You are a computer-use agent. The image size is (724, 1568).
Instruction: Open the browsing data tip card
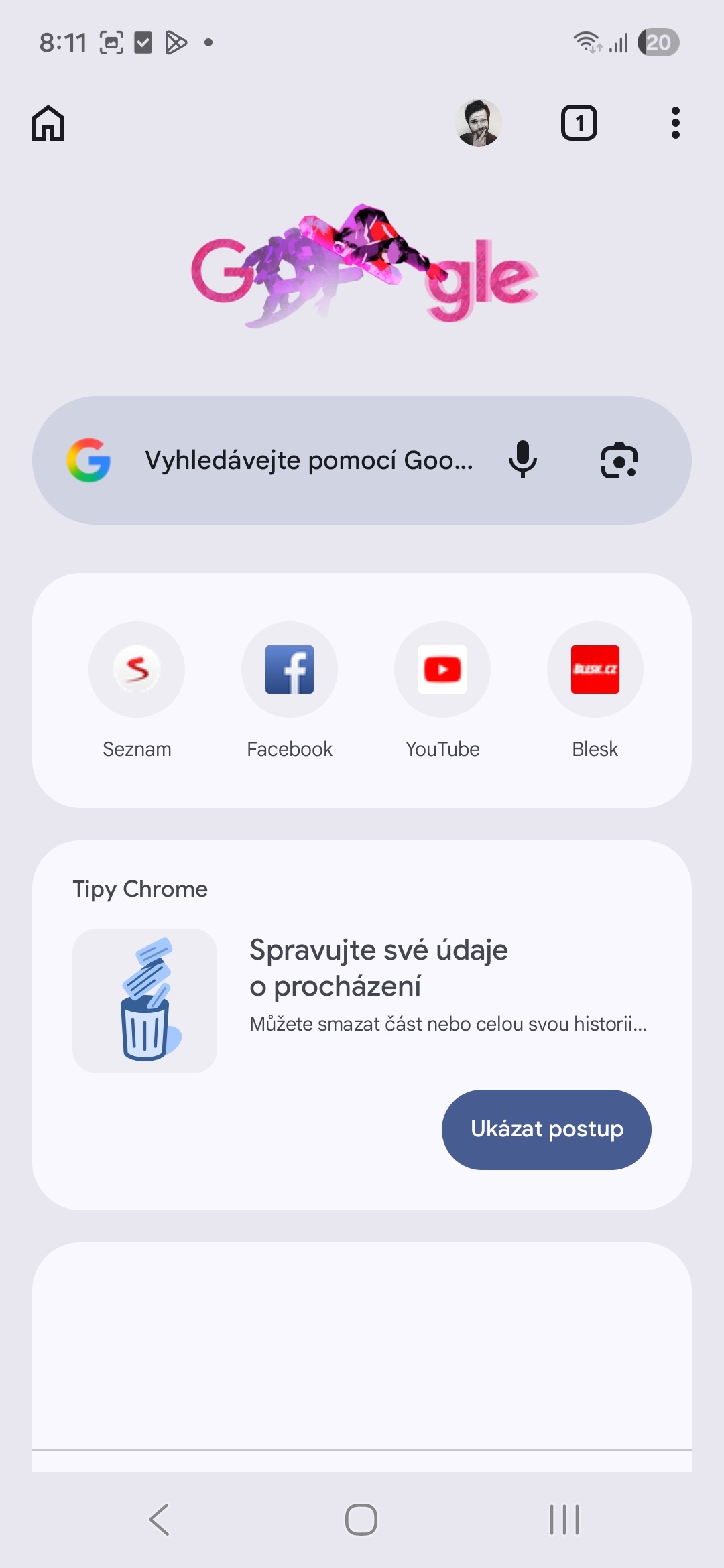pos(379,985)
